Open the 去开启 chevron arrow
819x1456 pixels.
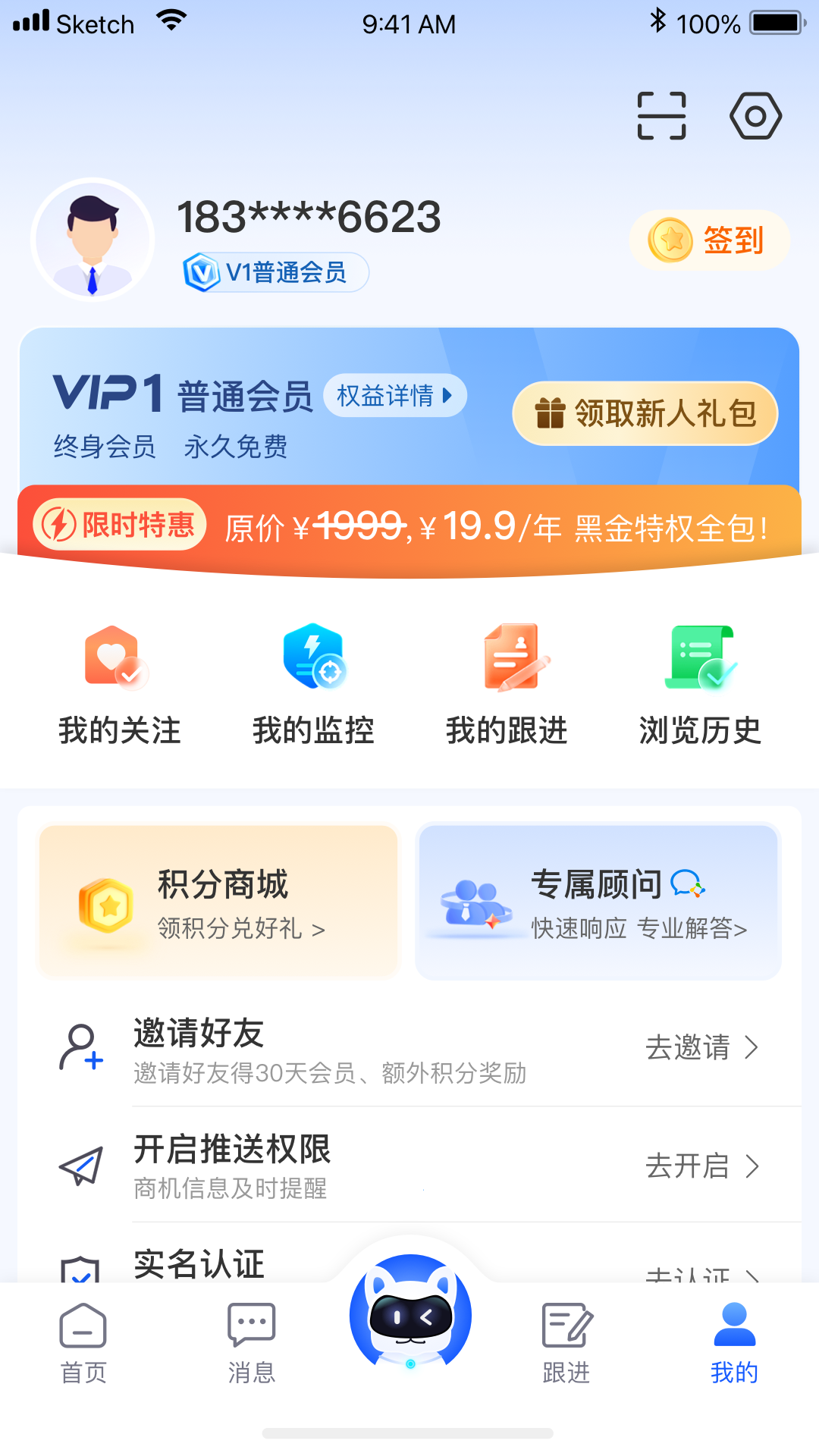tap(752, 1168)
